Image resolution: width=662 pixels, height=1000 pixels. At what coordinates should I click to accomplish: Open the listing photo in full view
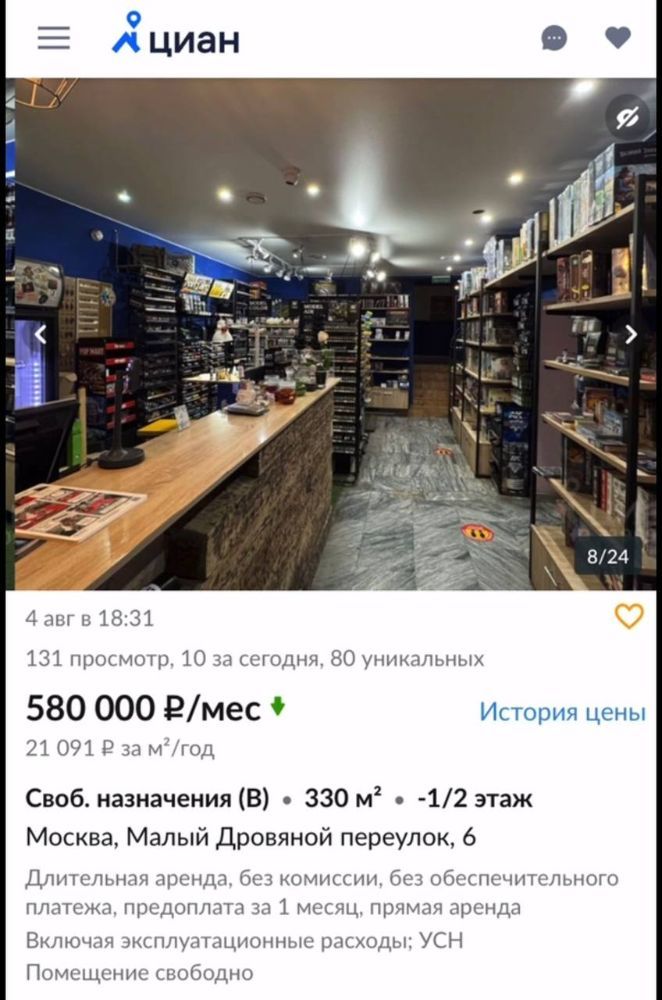click(330, 335)
